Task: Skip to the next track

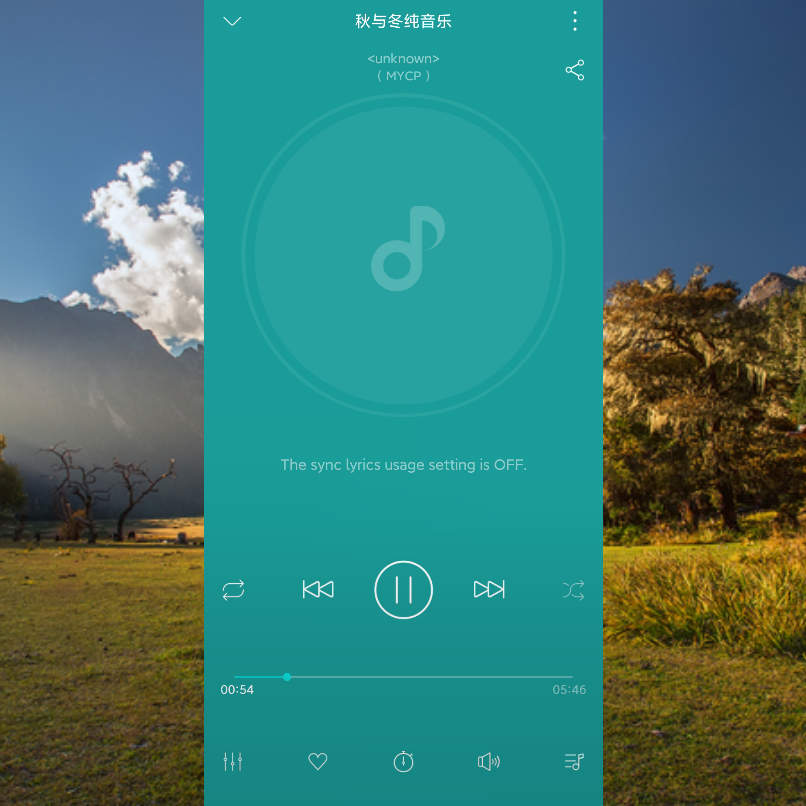Action: pyautogui.click(x=489, y=590)
